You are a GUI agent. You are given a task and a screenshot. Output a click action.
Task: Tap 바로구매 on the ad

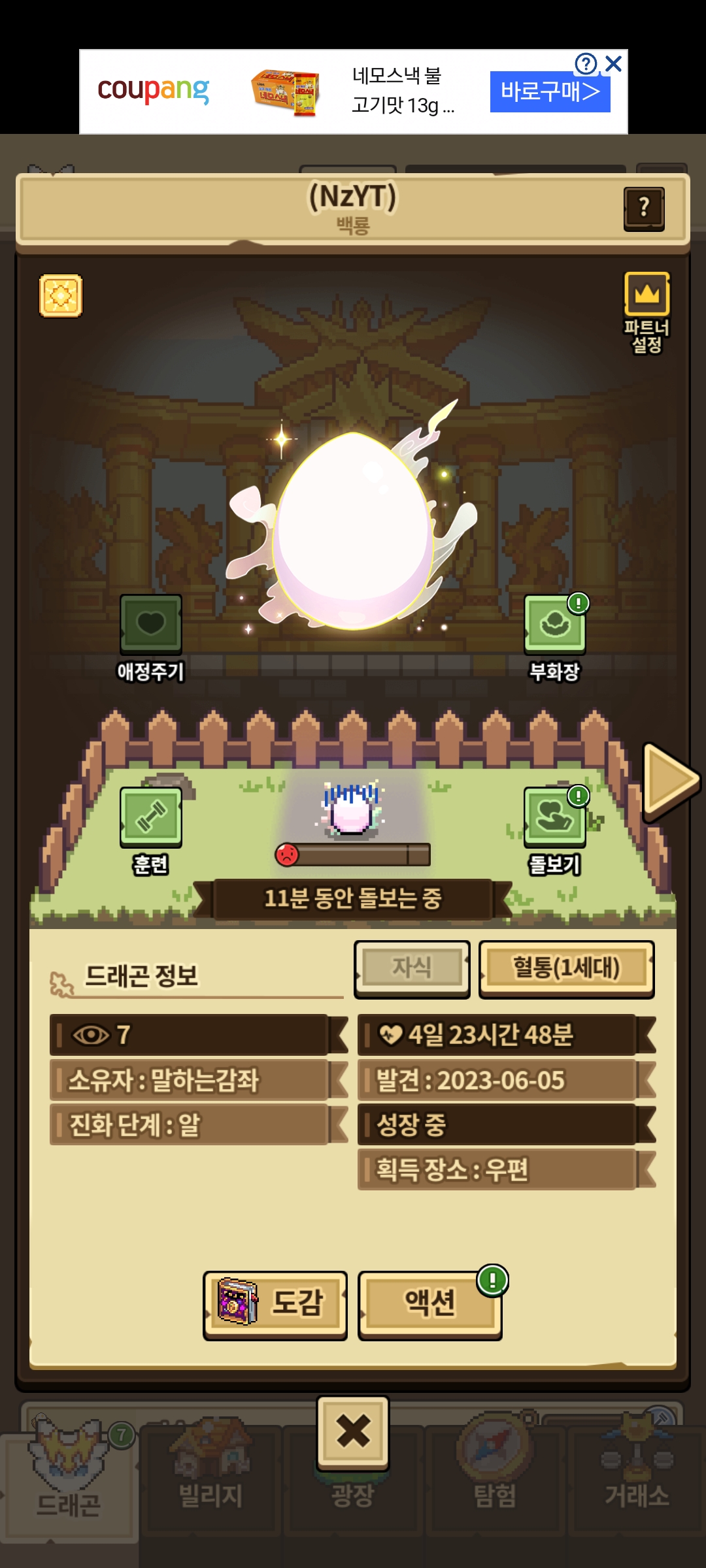coord(550,92)
